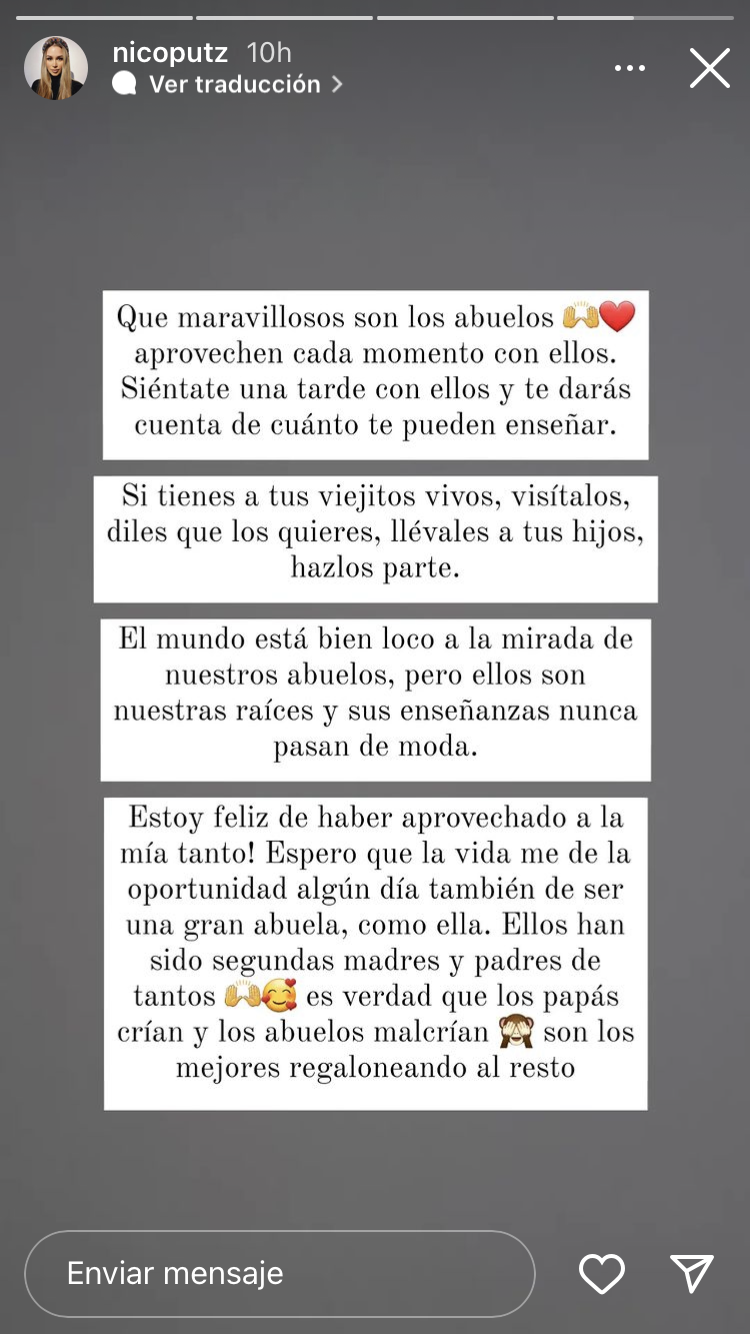The width and height of the screenshot is (750, 1334).
Task: Close the story viewer
Action: tap(710, 68)
